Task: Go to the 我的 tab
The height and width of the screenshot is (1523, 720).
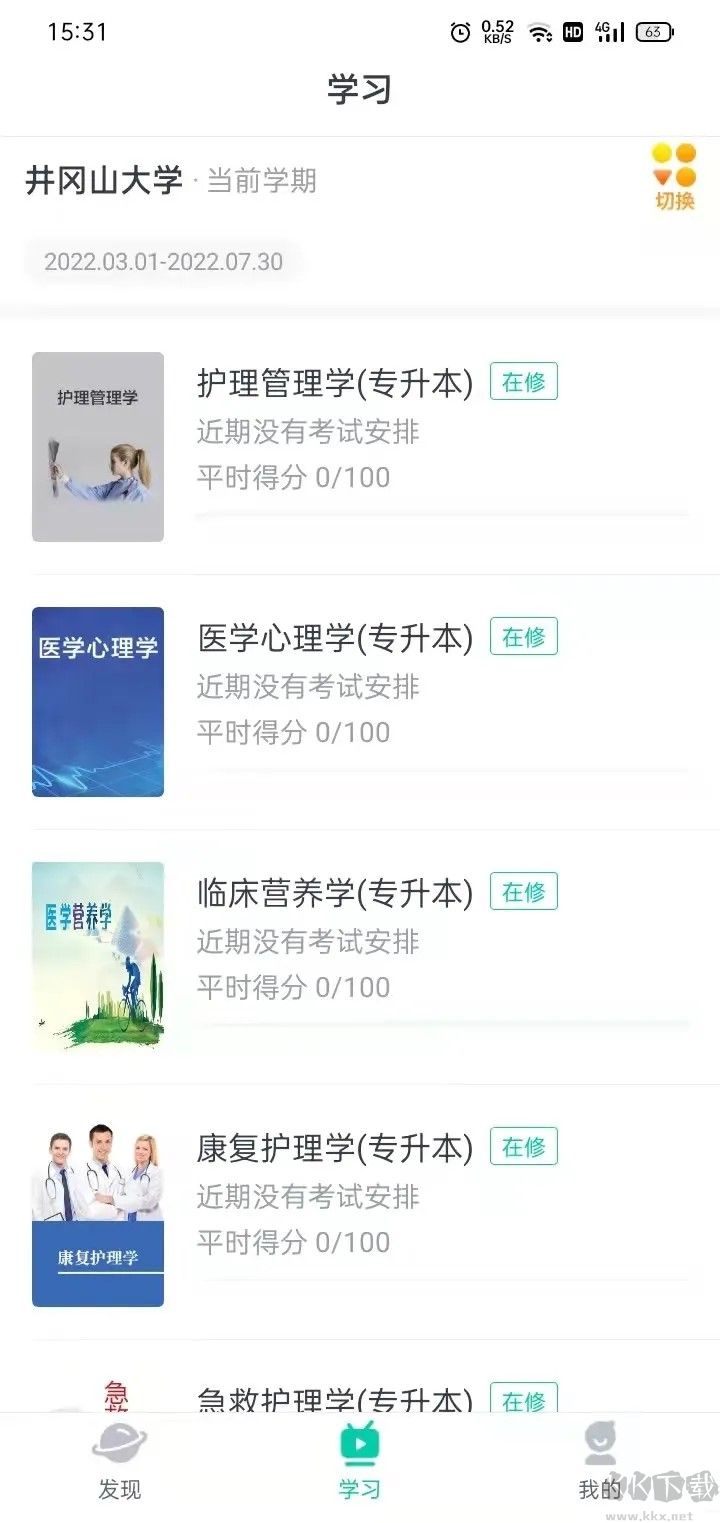Action: [600, 1463]
